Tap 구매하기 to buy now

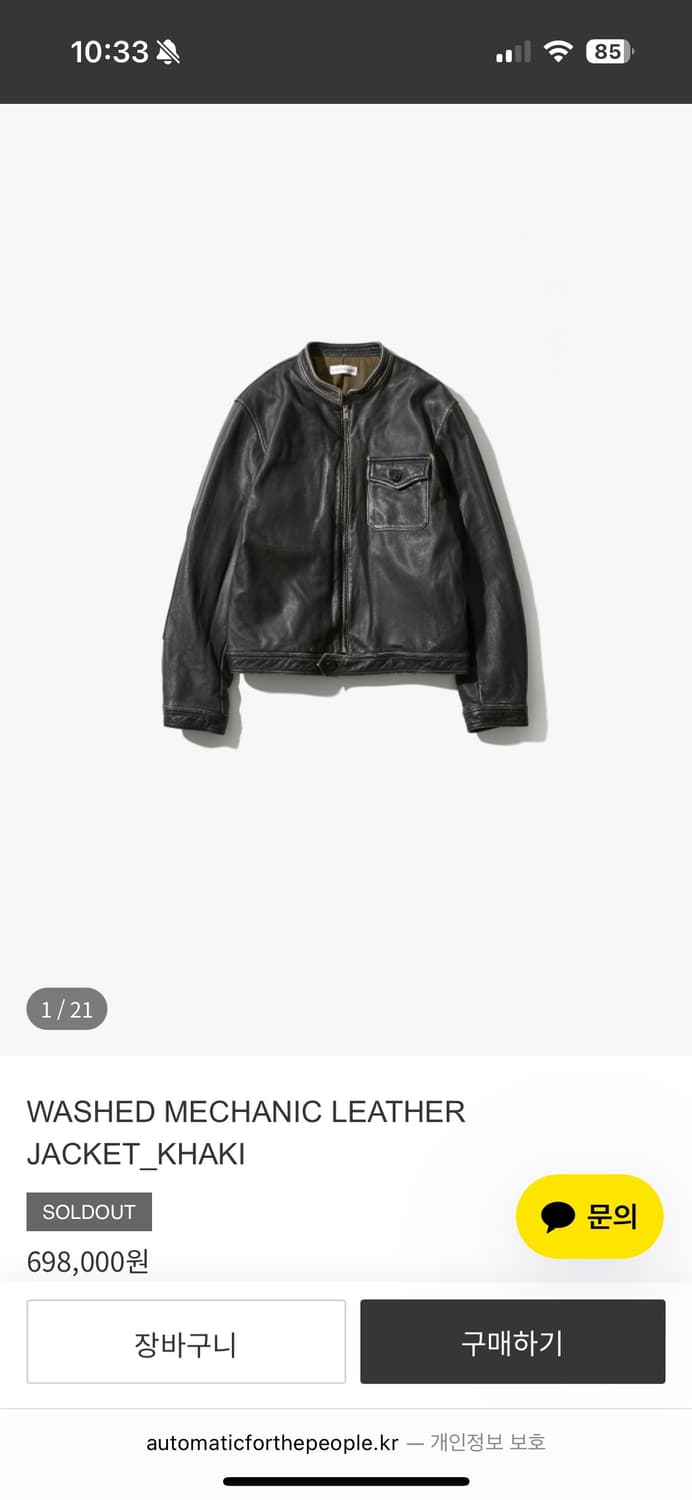click(x=512, y=1342)
